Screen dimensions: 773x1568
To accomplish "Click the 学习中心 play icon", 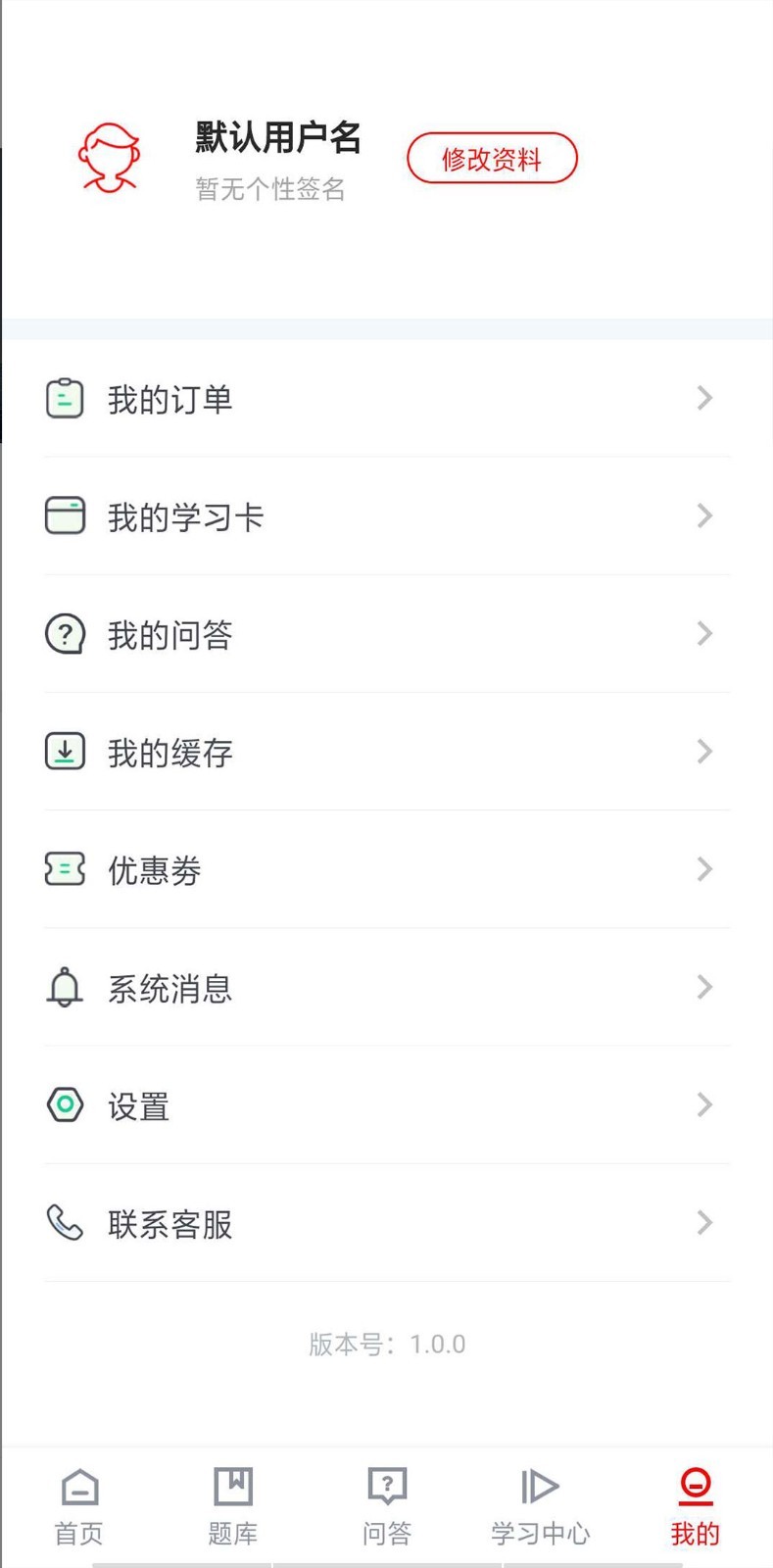I will 539,1488.
